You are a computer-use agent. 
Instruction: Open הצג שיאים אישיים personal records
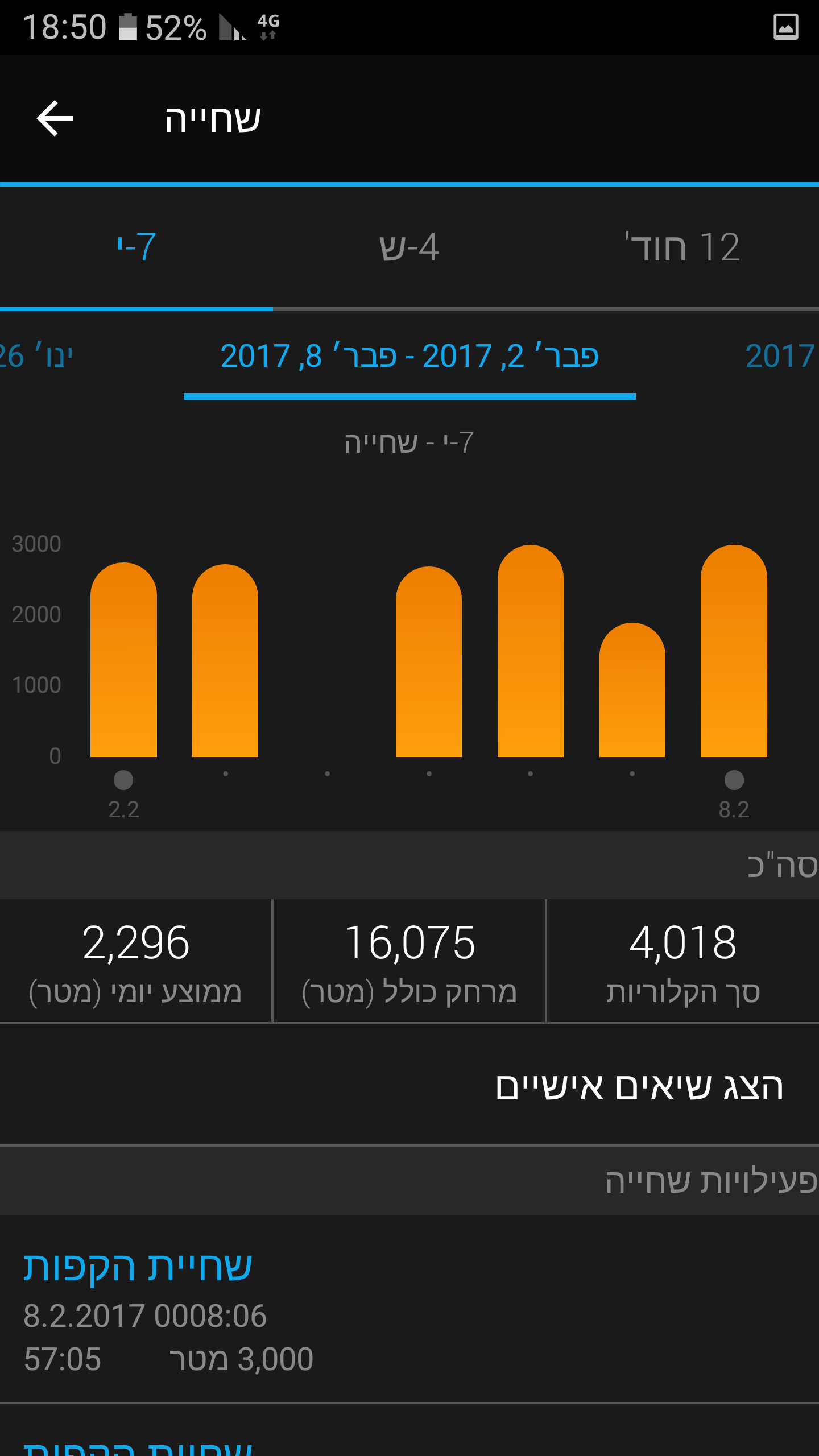(639, 1087)
